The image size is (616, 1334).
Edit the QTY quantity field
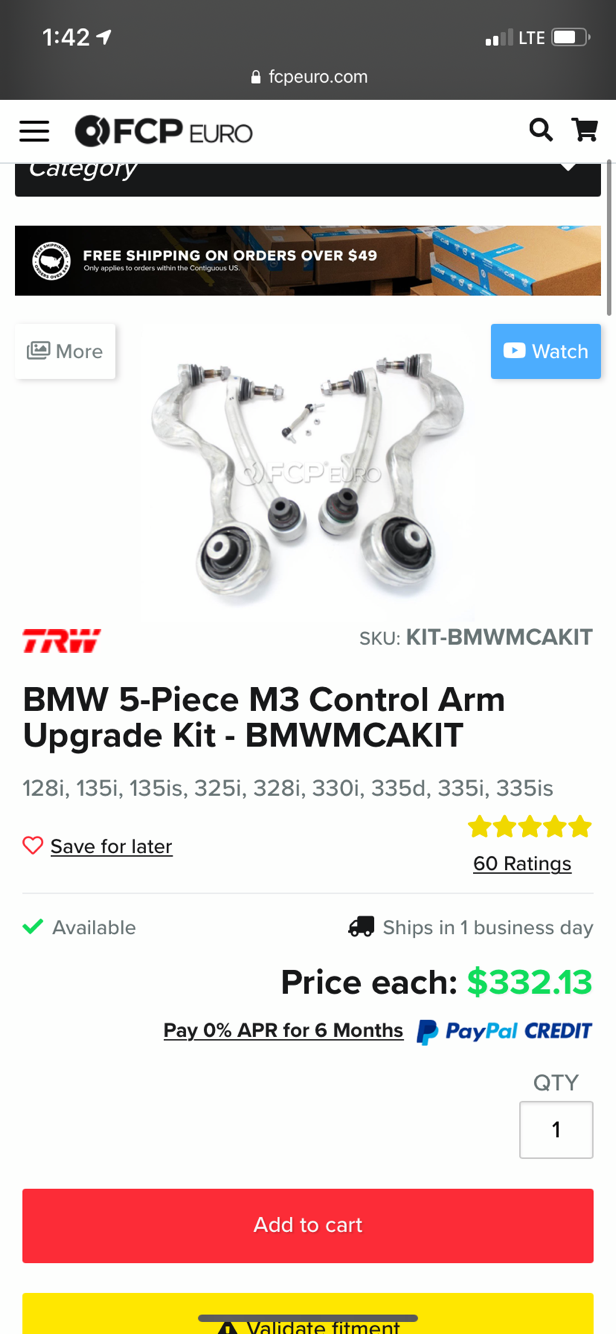point(556,1129)
